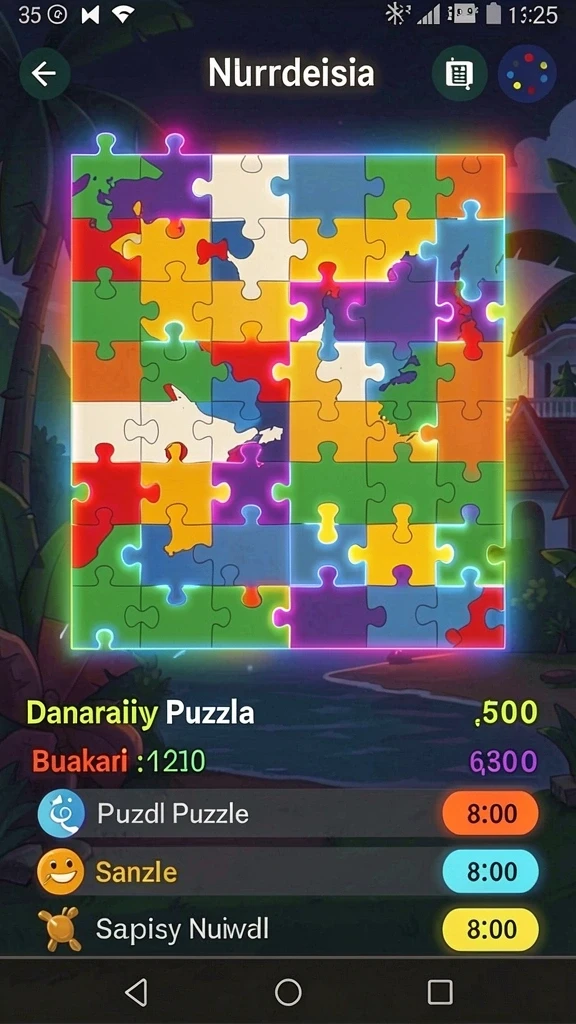Open recent apps from the navigation bar
Image resolution: width=576 pixels, height=1024 pixels.
[x=440, y=992]
